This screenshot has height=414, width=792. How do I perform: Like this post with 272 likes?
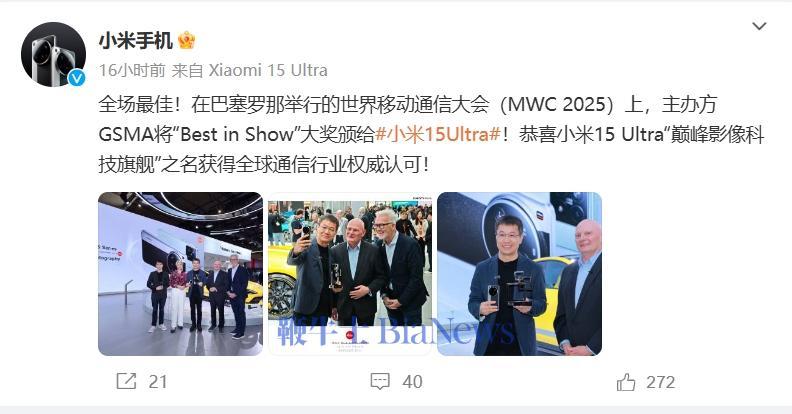(x=646, y=382)
